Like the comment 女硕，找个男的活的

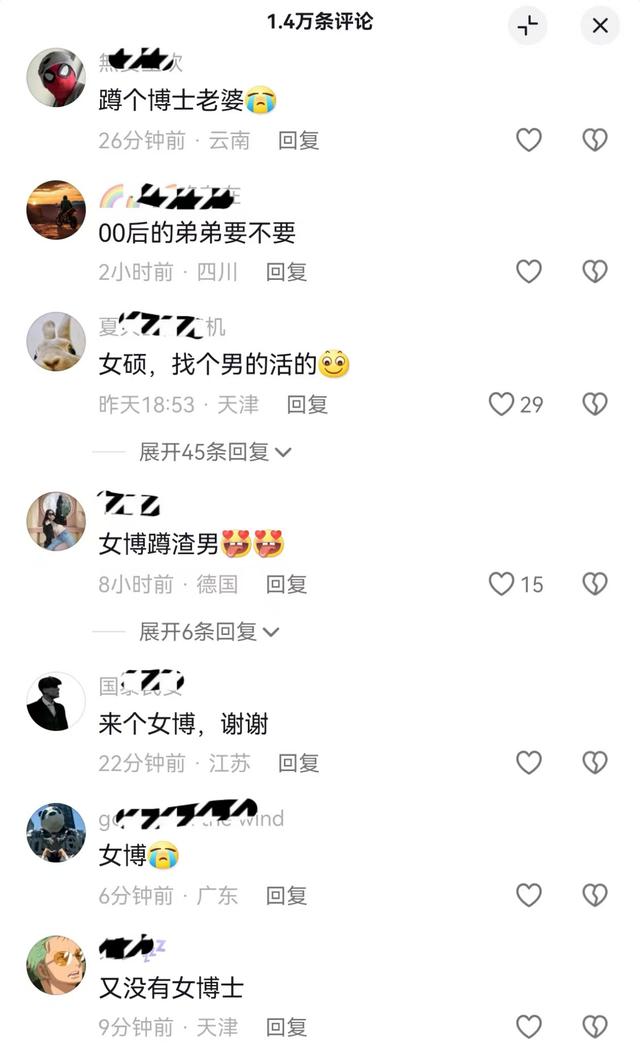(501, 404)
